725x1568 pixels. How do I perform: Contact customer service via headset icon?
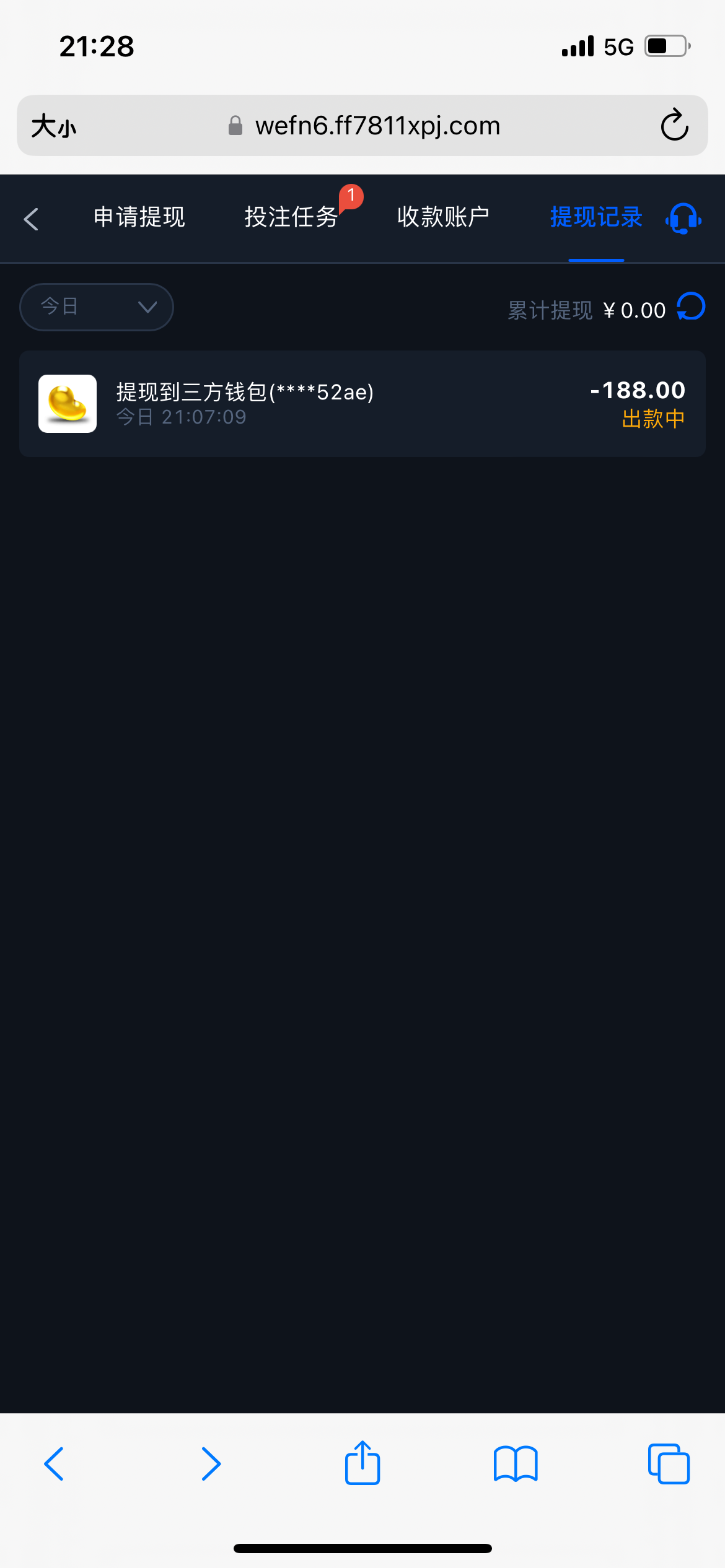coord(683,219)
